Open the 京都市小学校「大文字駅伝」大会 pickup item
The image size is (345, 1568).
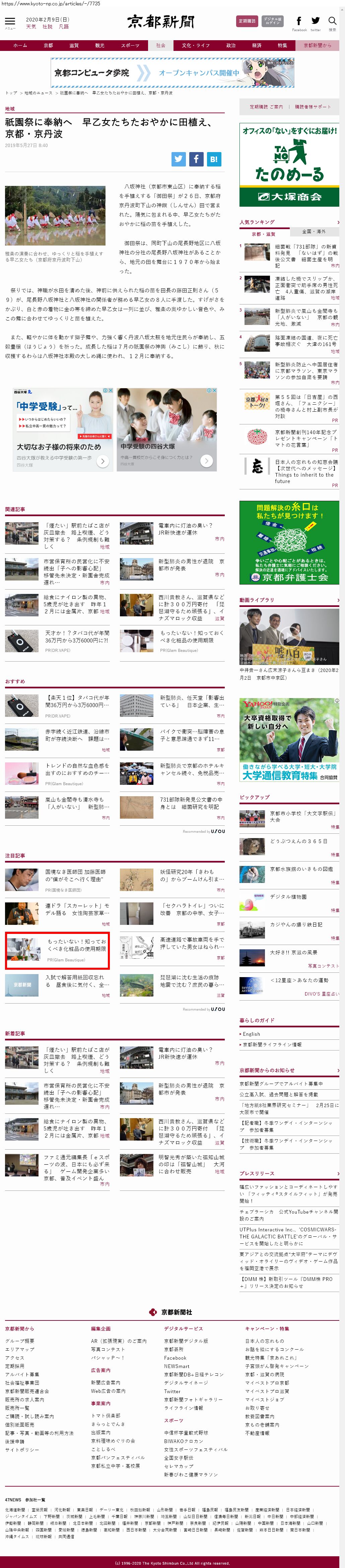303,816
